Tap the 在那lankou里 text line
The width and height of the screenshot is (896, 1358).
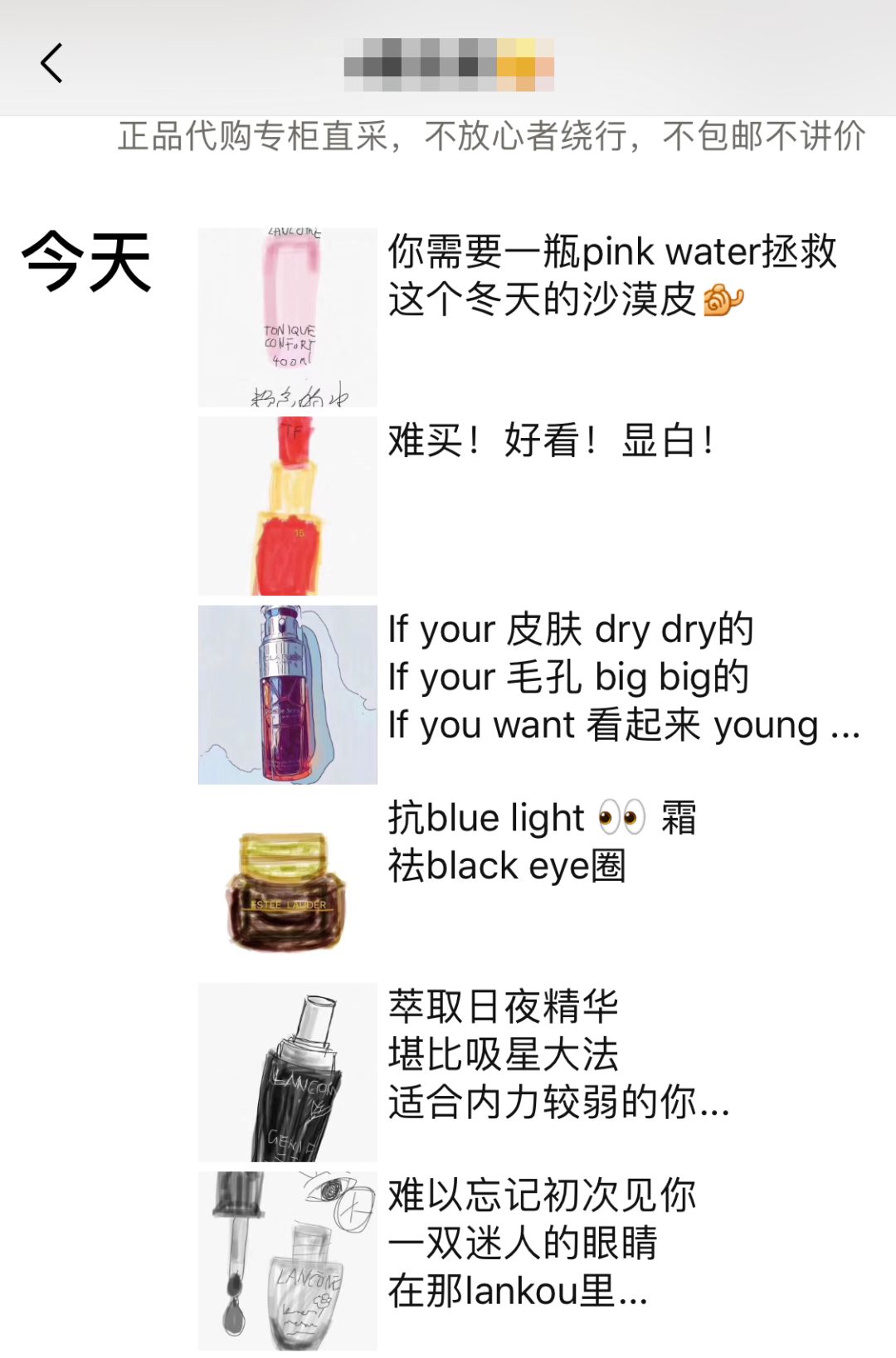(x=514, y=1292)
